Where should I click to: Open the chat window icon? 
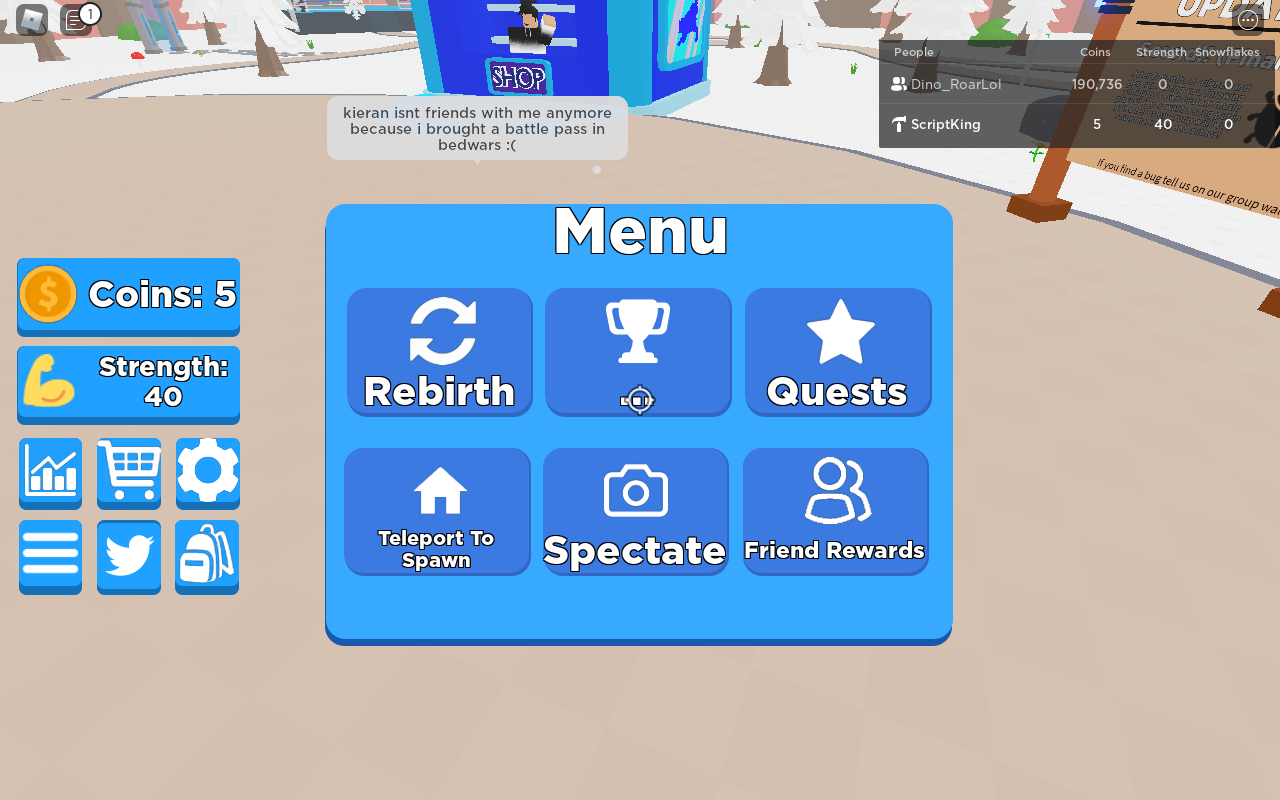76,19
